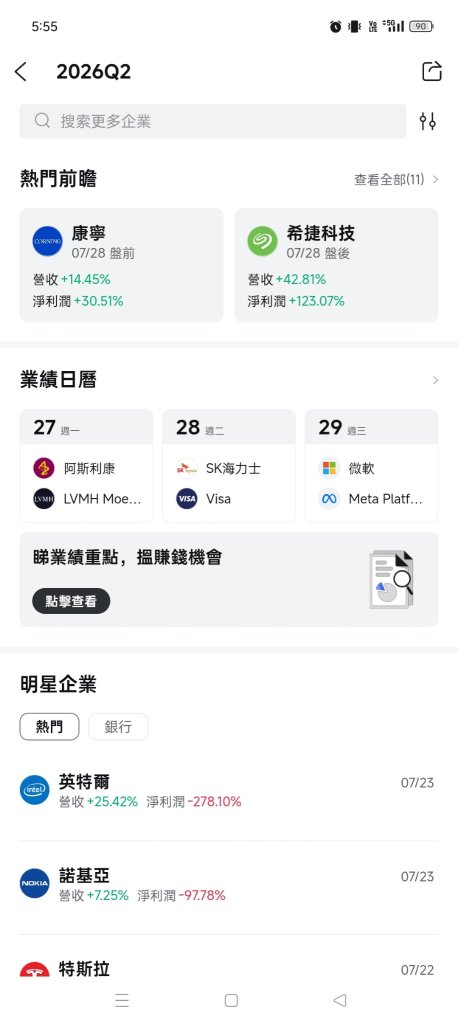
Task: Open the 27 週一 calendar card
Action: pos(86,466)
